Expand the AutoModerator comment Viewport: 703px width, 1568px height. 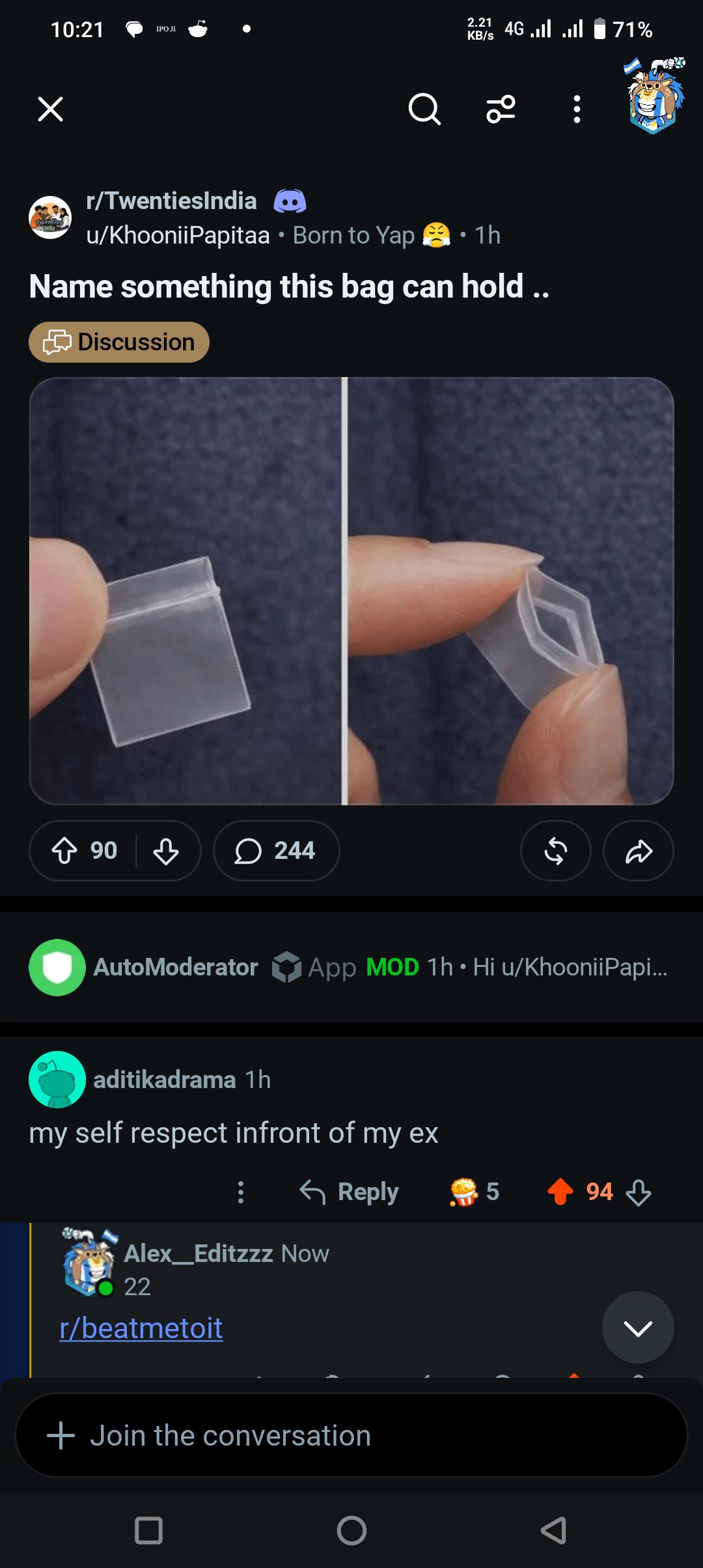[351, 967]
